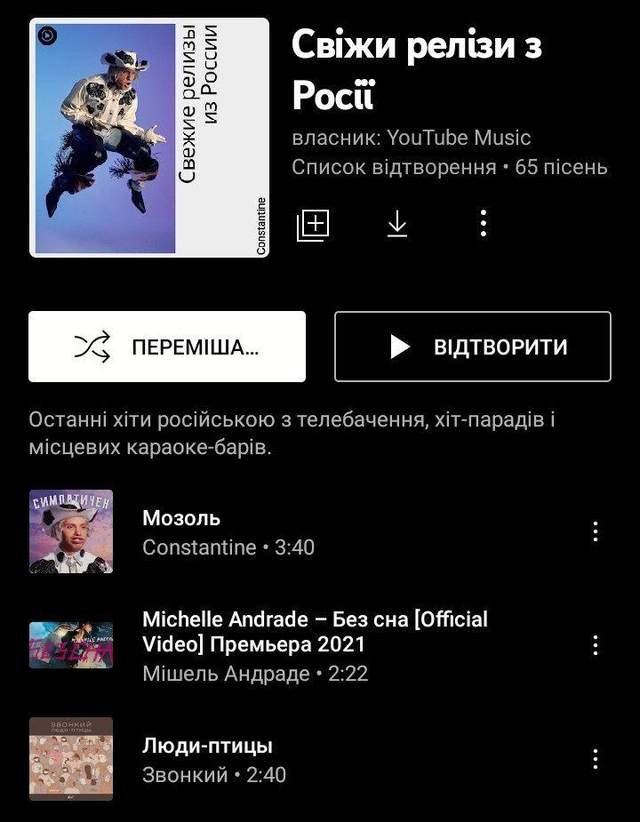Save playlist to library icon
The height and width of the screenshot is (822, 640).
point(313,224)
